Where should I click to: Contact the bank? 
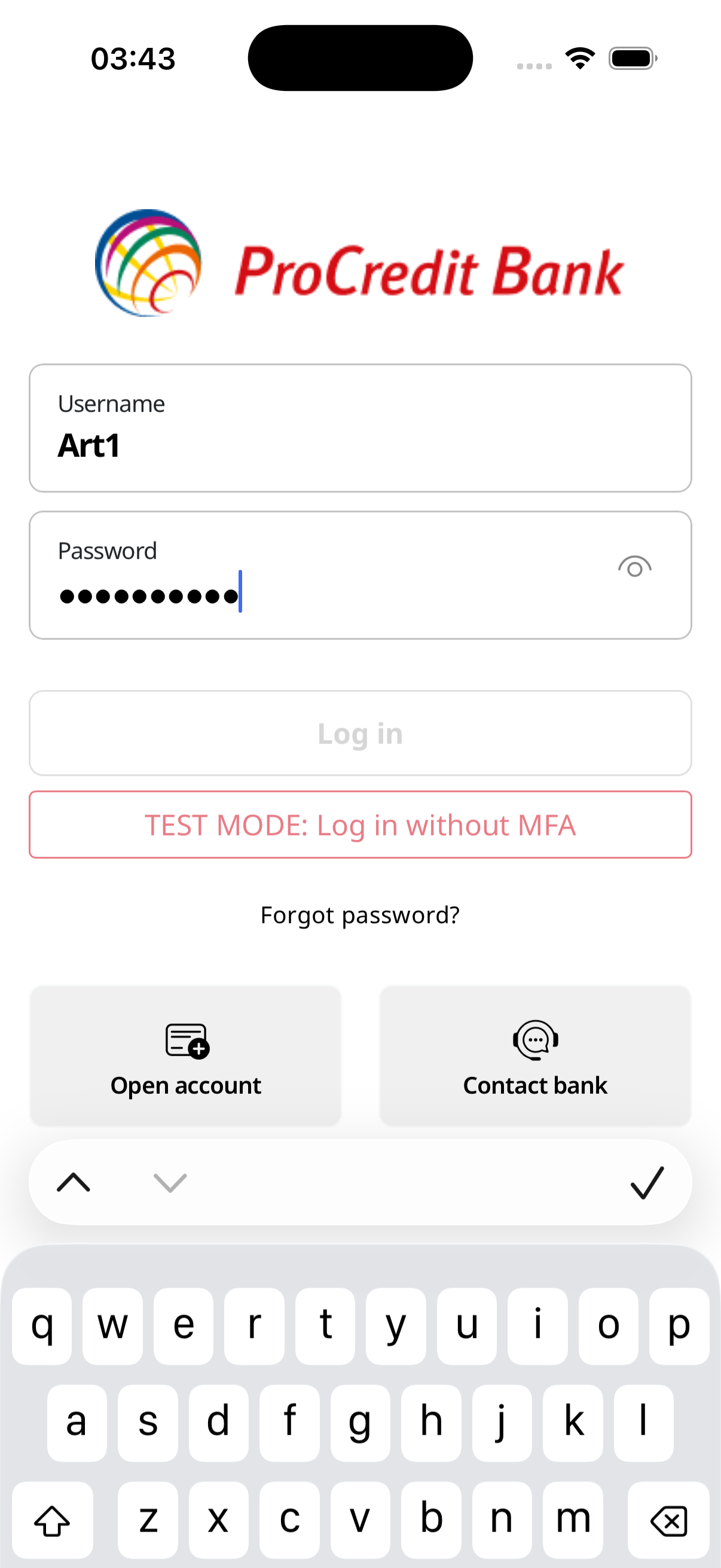[x=535, y=1055]
